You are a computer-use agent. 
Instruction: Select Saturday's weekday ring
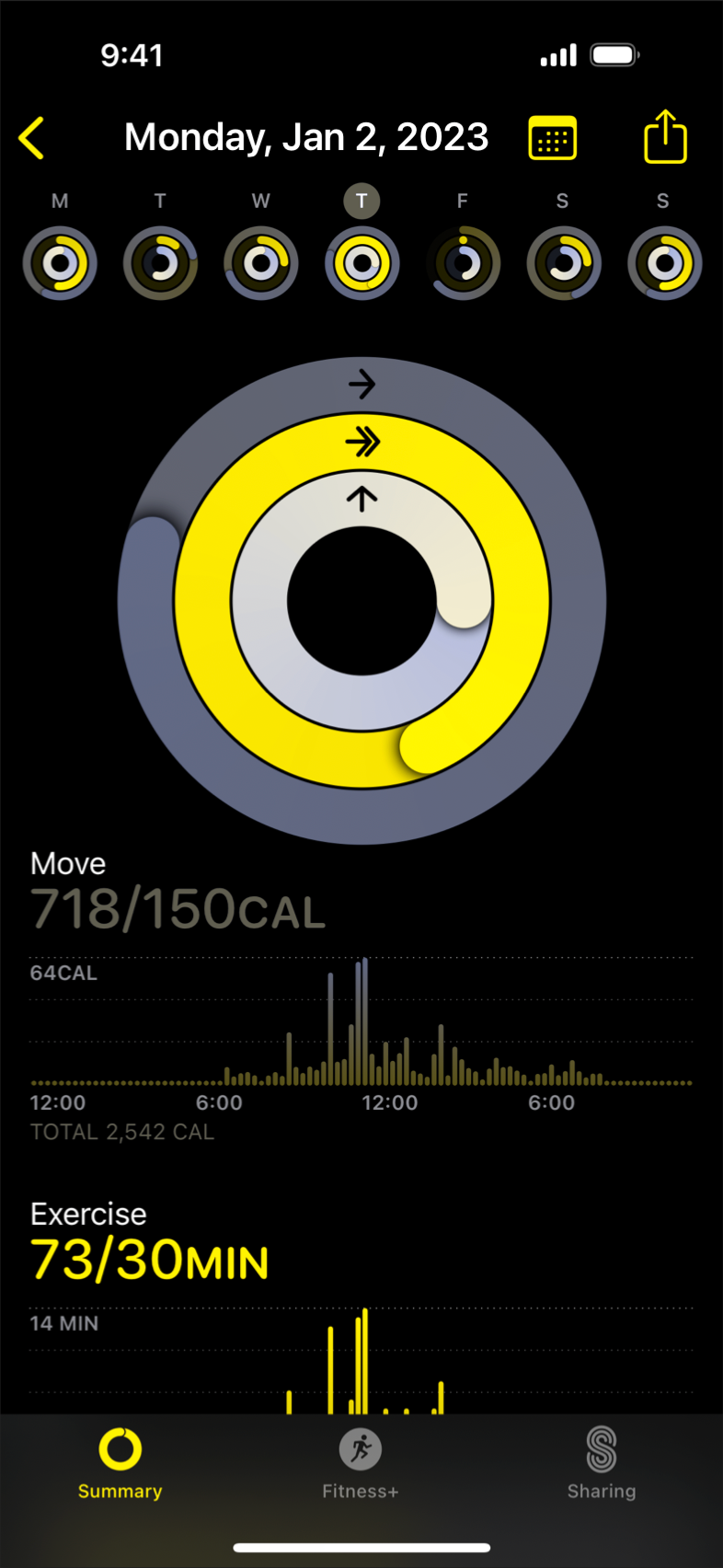coord(563,262)
